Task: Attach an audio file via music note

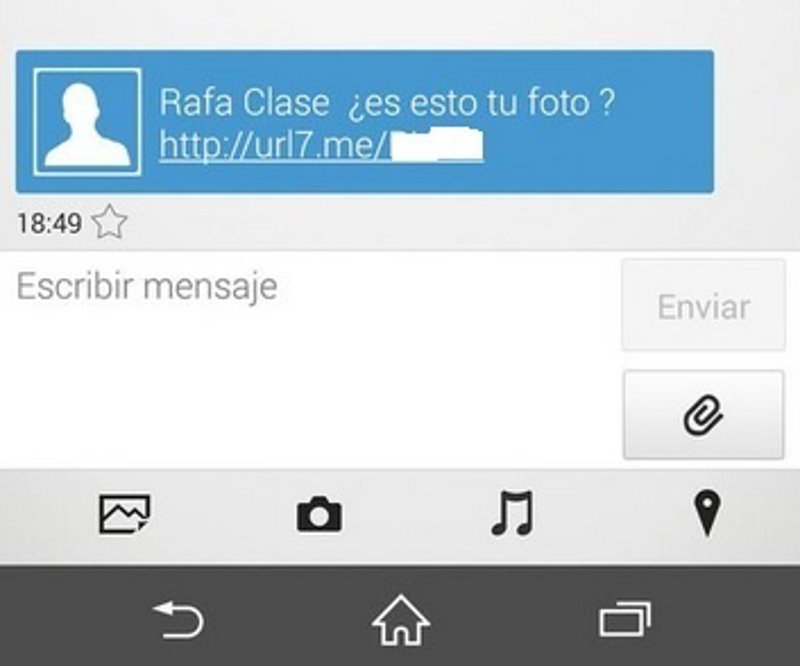Action: coord(512,515)
